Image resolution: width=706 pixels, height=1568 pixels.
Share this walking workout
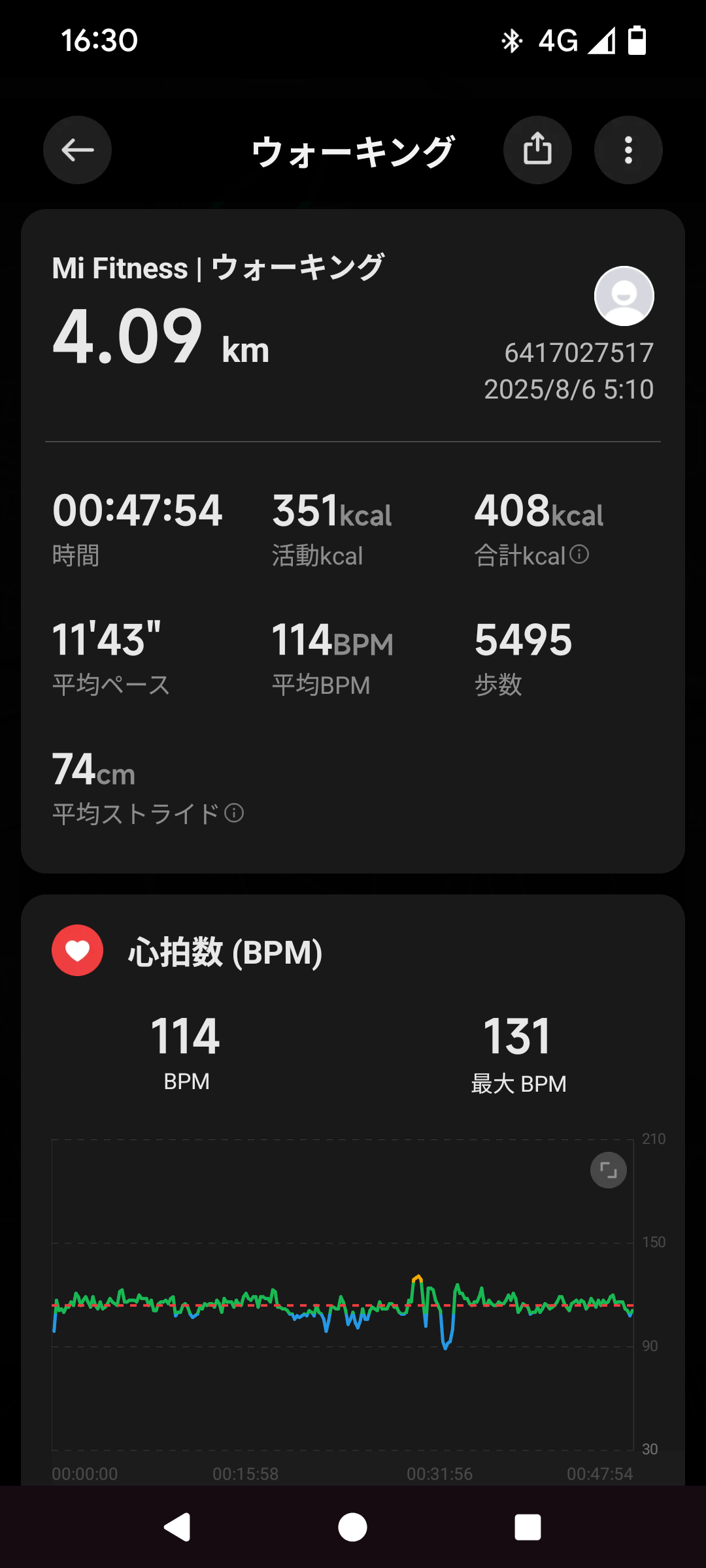[537, 150]
